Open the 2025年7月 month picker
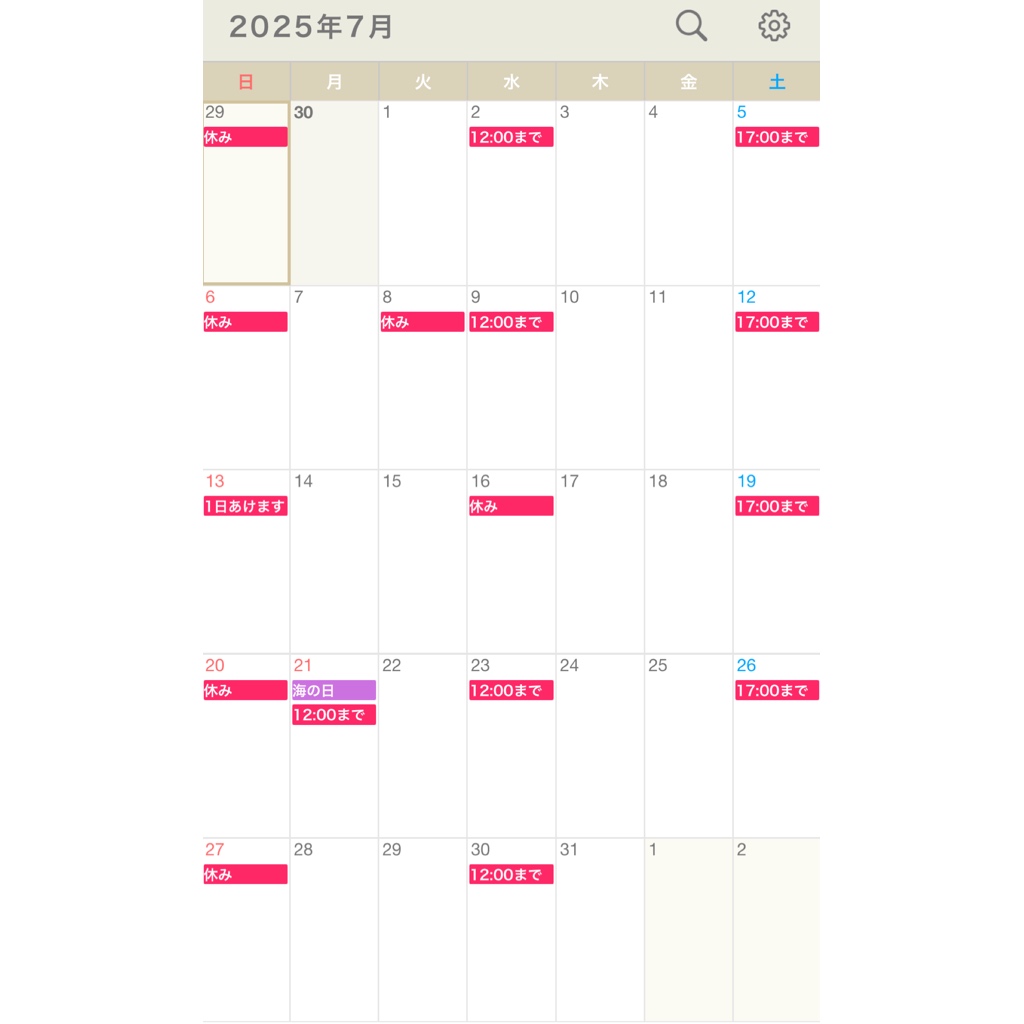Viewport: 1024px width, 1024px height. point(311,27)
